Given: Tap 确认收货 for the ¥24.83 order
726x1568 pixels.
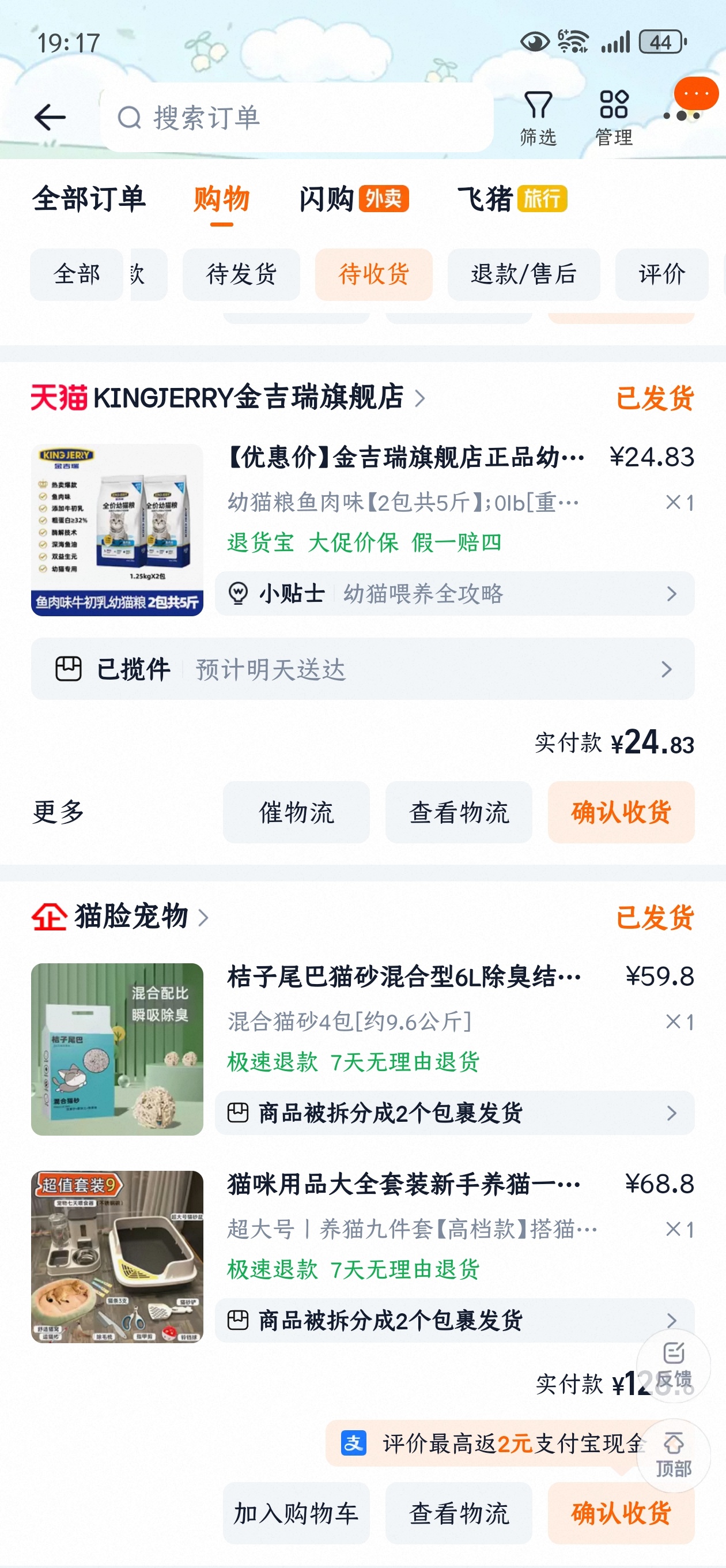Looking at the screenshot, I should tap(621, 813).
